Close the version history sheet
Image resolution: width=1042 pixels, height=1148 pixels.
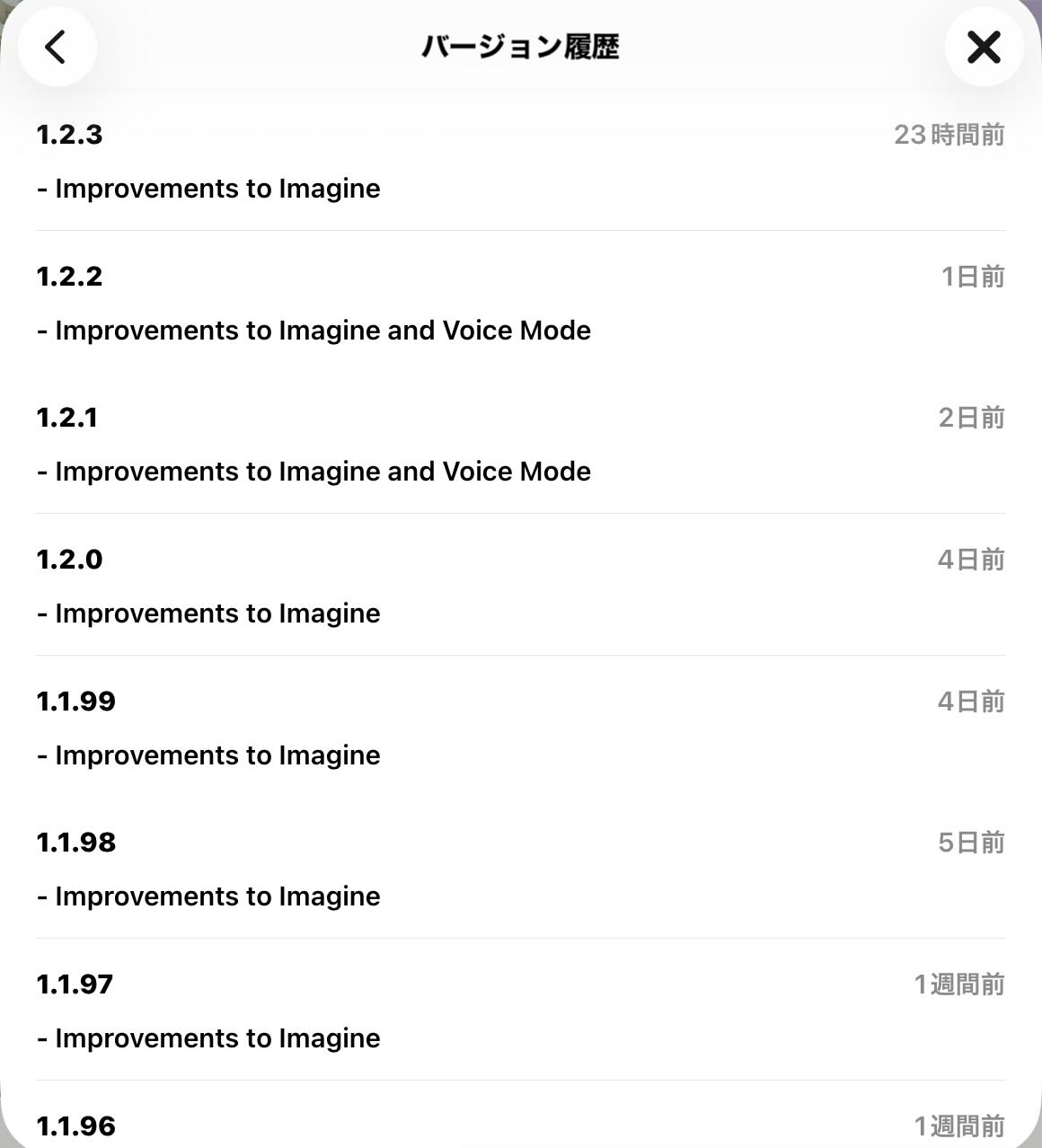984,47
